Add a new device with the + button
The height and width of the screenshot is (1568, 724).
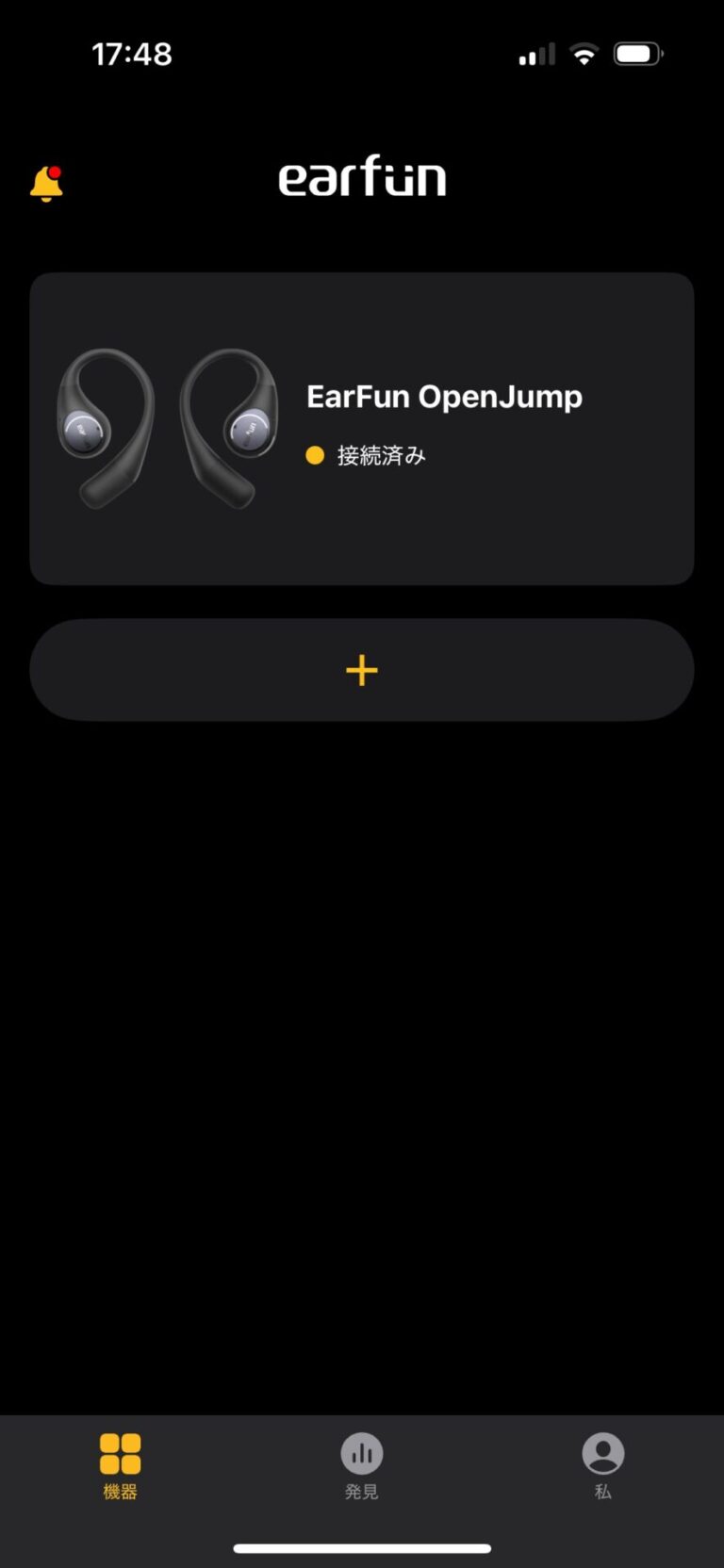click(362, 670)
